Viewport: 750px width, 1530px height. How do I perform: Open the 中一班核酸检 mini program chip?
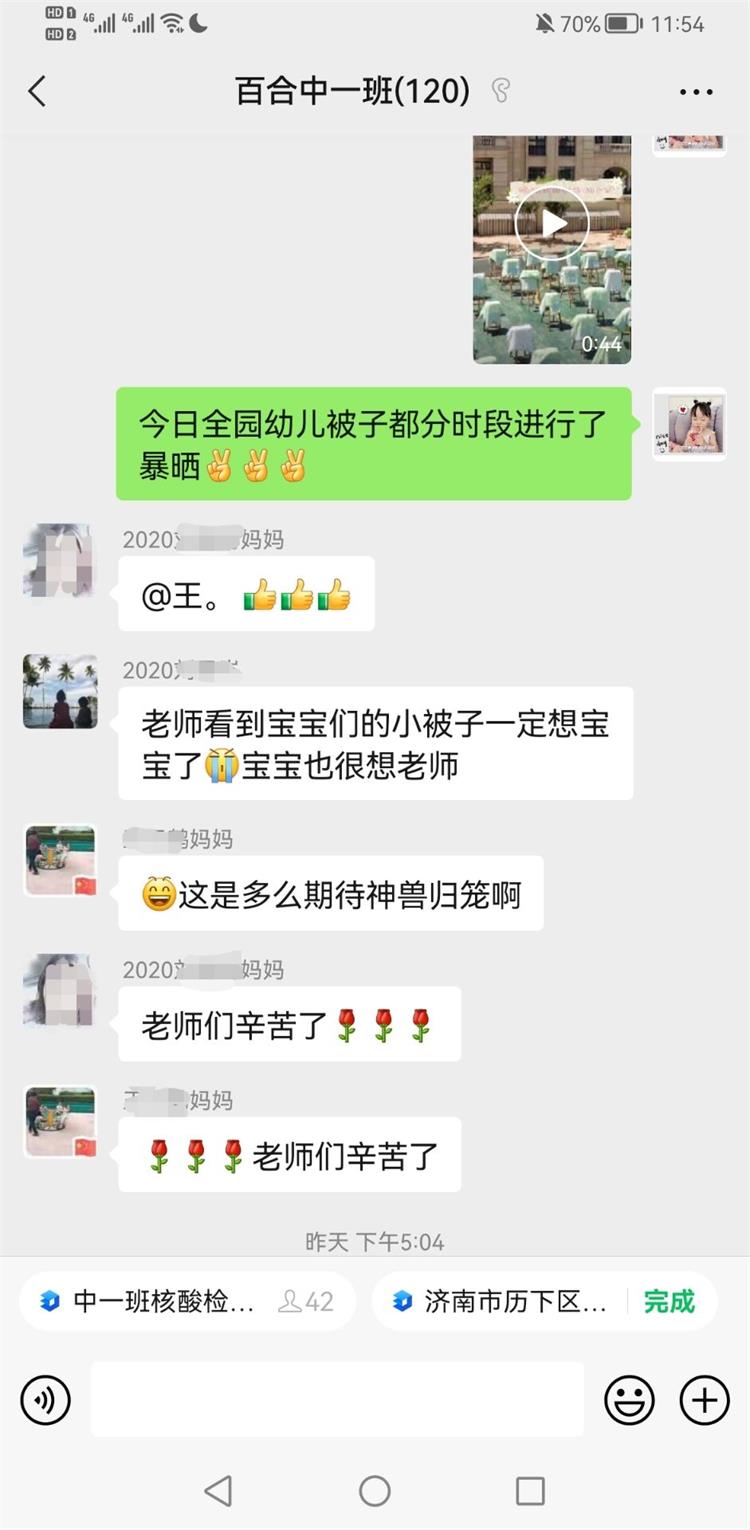coord(188,1301)
